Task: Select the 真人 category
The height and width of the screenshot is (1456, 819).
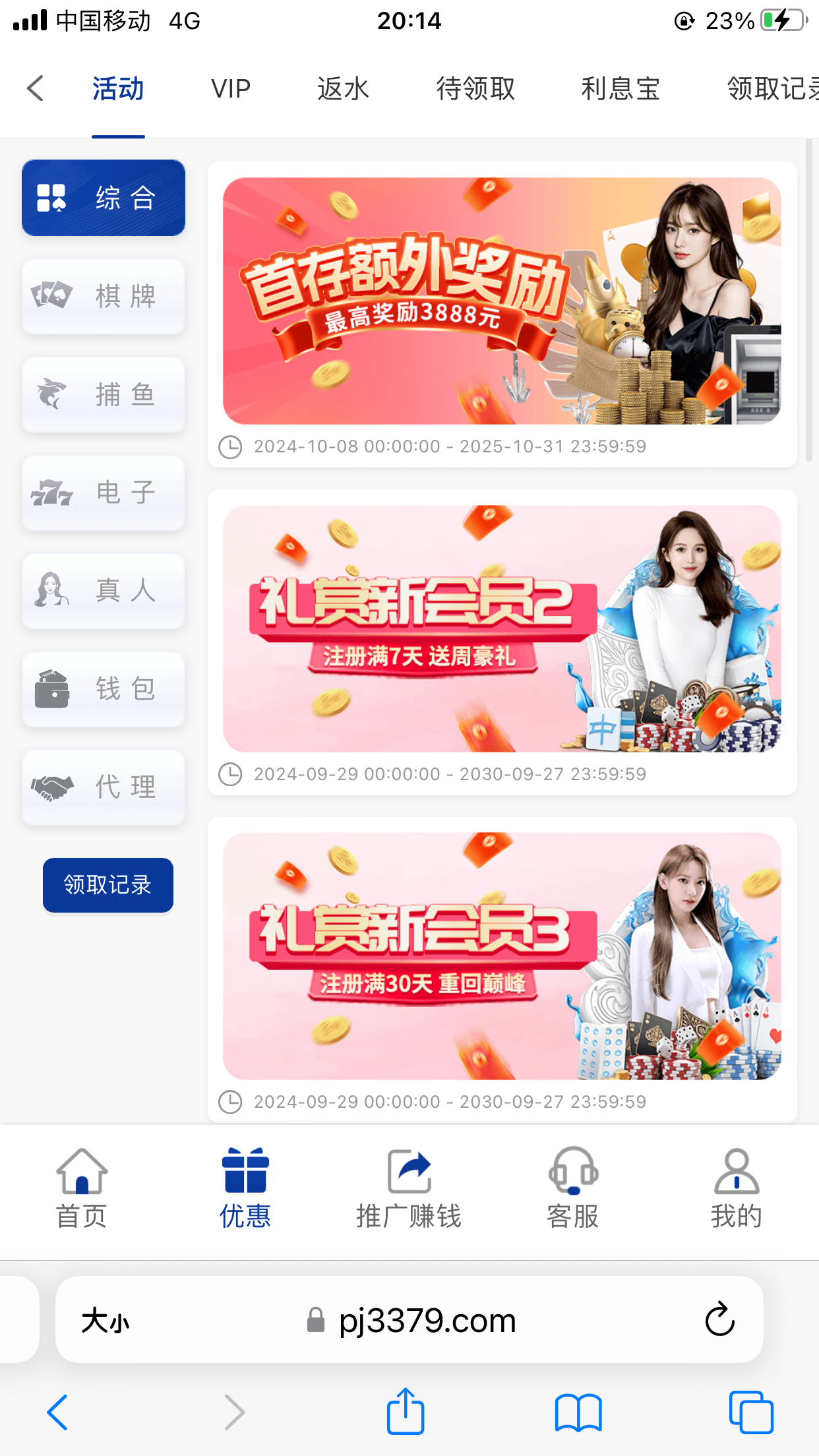Action: [104, 591]
